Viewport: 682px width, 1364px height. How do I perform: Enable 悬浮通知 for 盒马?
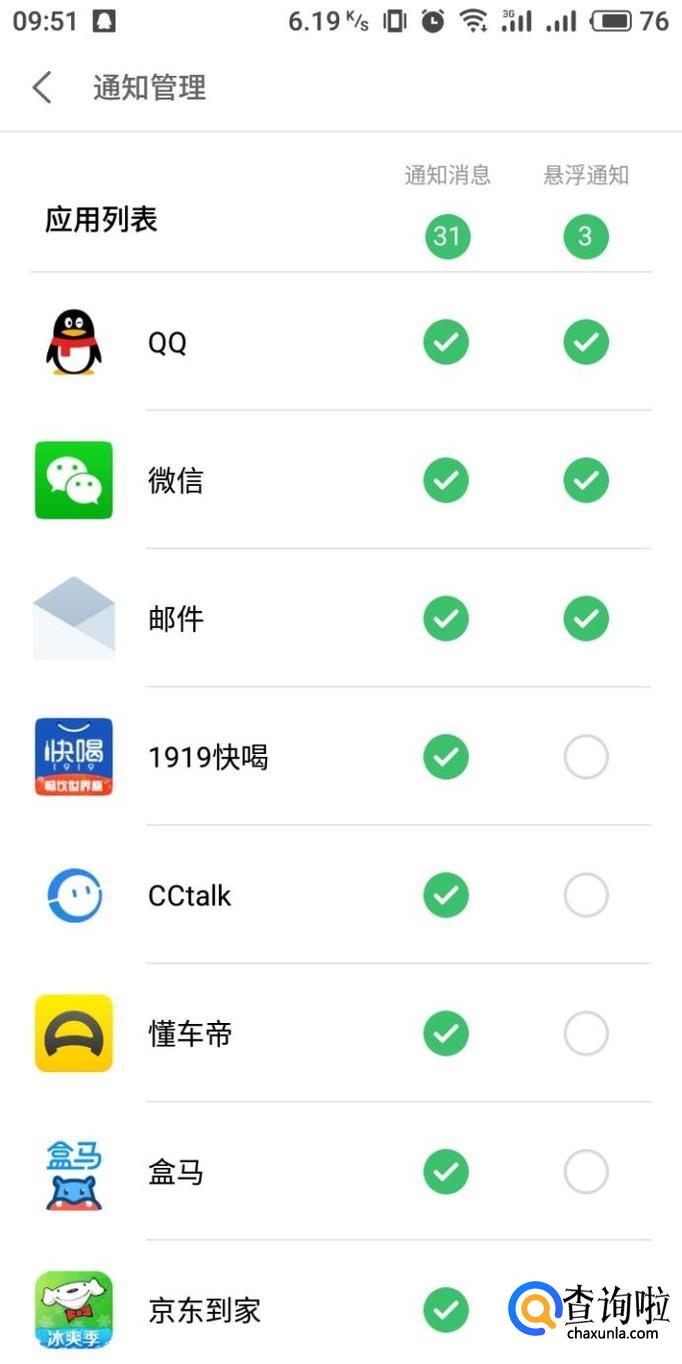[586, 1171]
